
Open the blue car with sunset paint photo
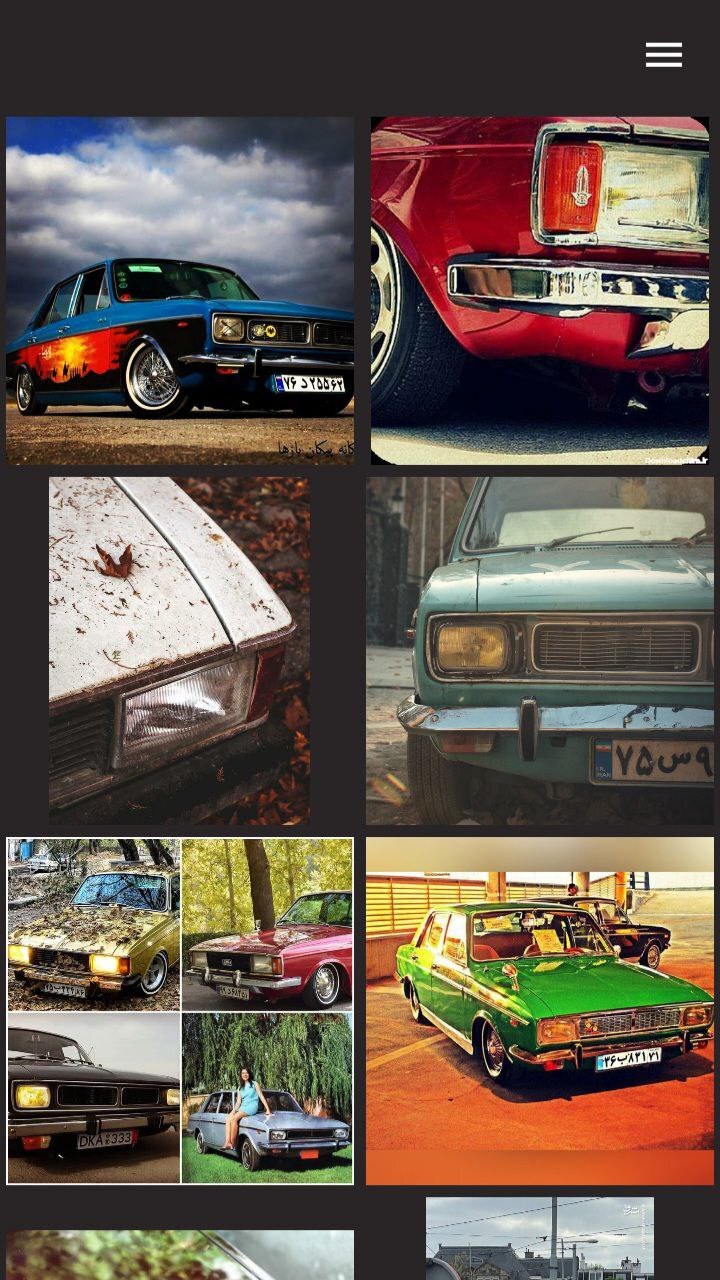click(180, 291)
